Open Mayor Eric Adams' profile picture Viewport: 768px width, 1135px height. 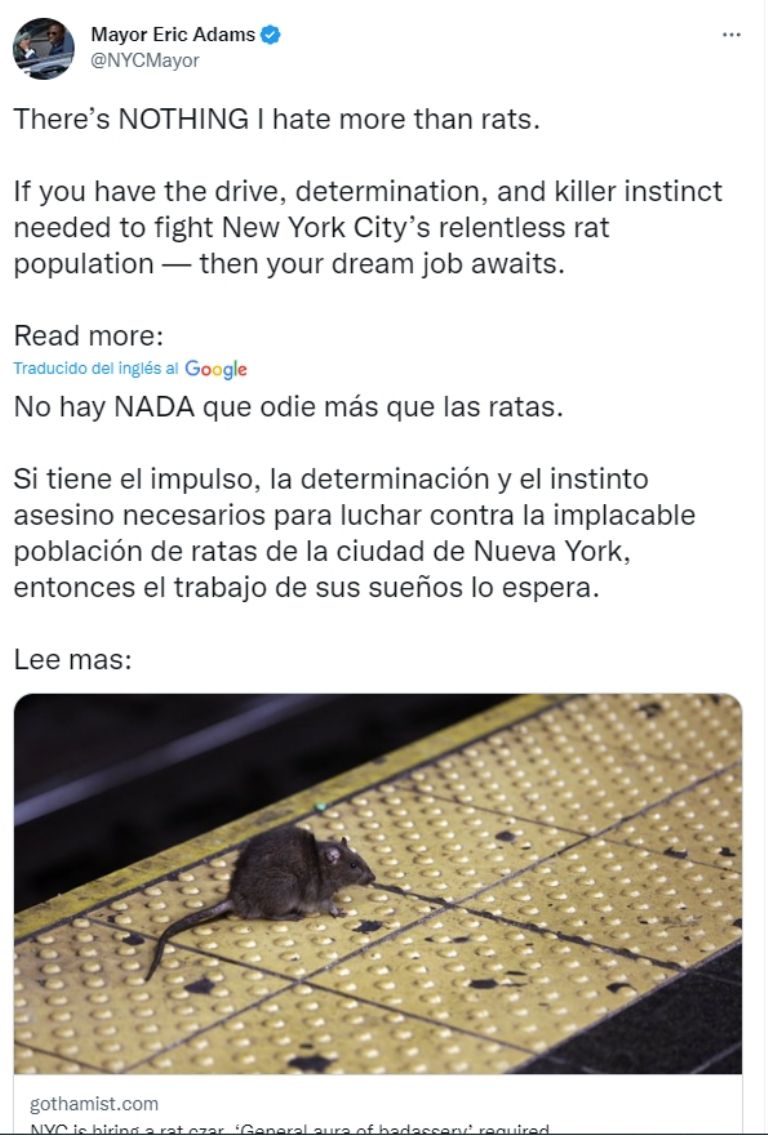pyautogui.click(x=43, y=47)
